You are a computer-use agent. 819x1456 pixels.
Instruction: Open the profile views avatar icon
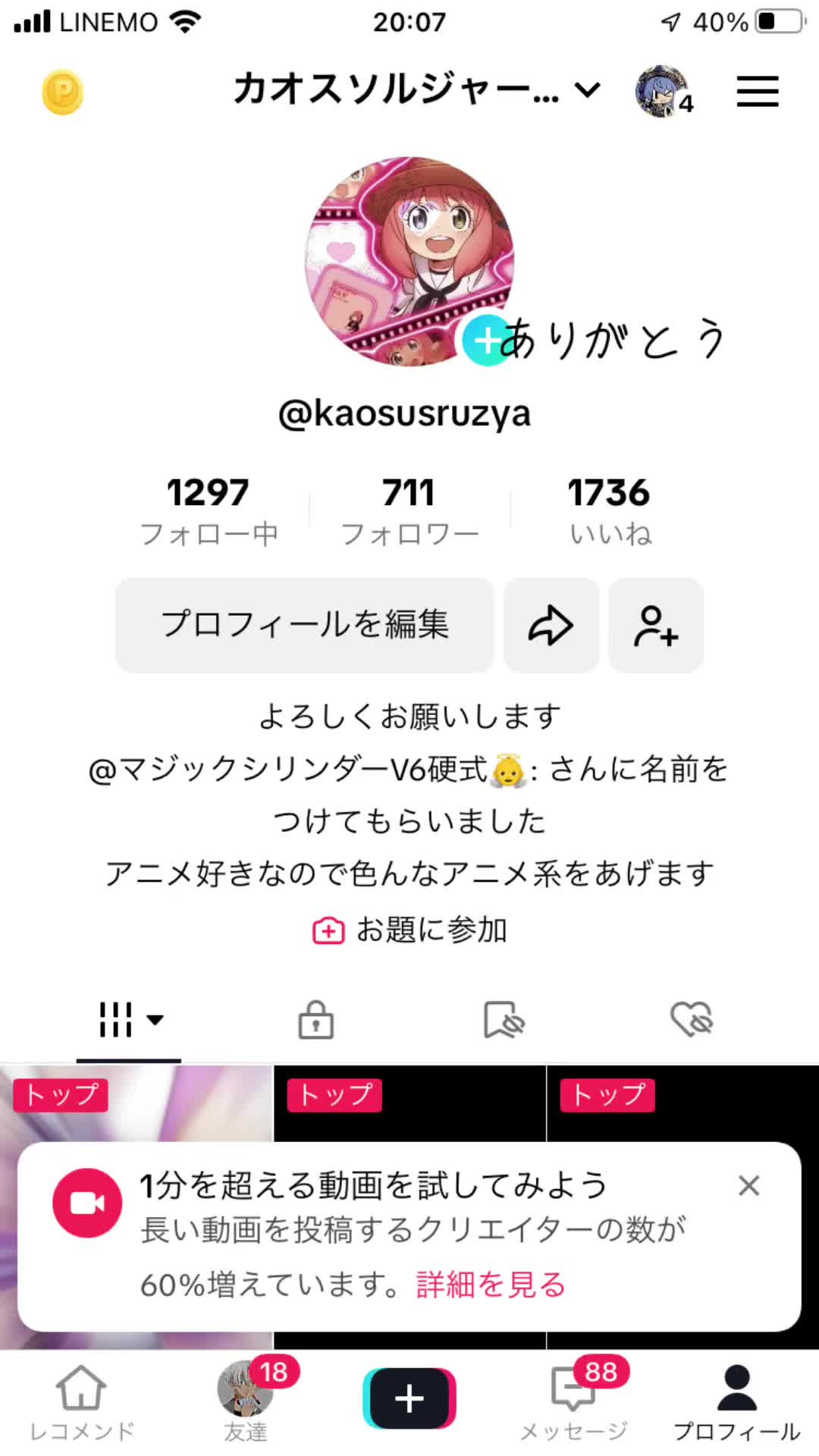point(664,92)
